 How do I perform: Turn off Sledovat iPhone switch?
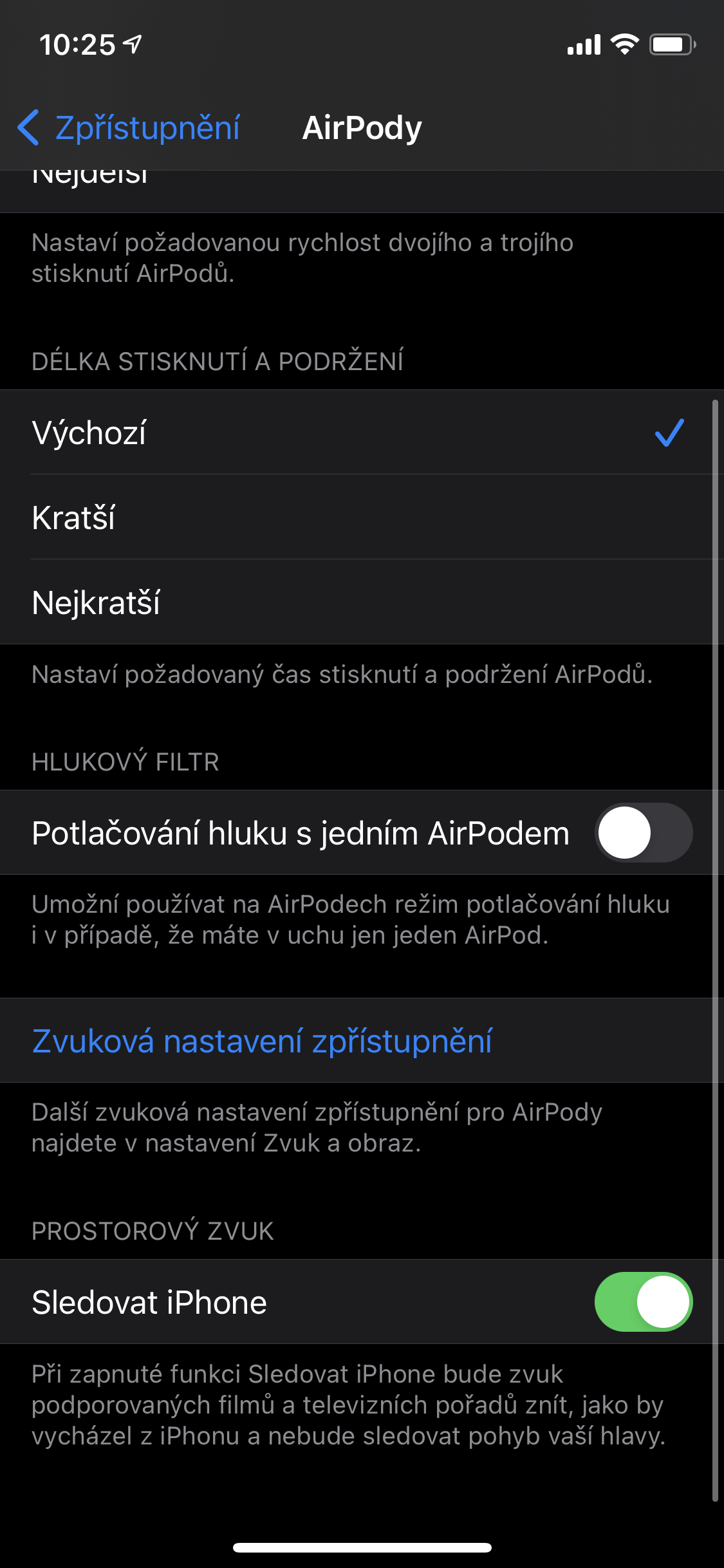(x=643, y=1302)
